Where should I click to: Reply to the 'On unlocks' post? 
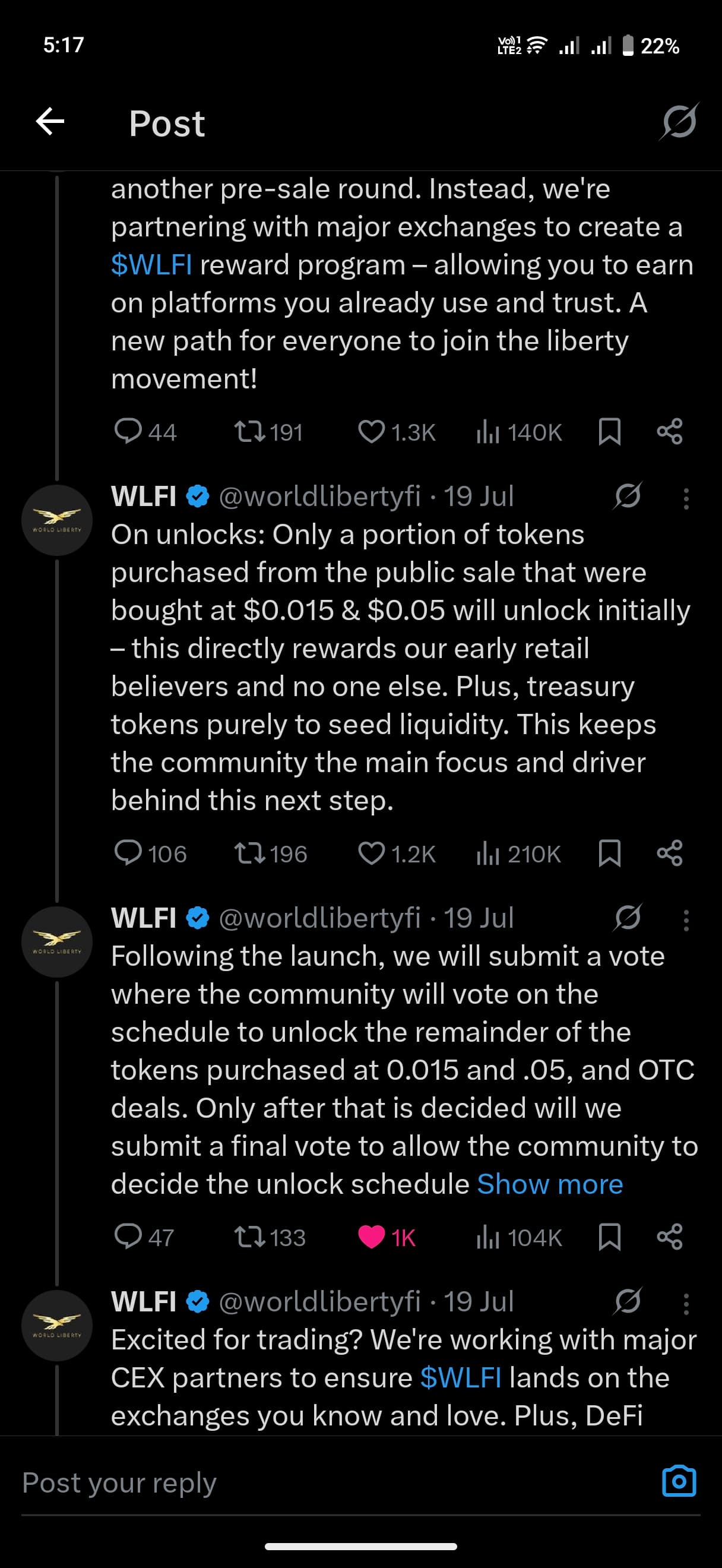(128, 853)
